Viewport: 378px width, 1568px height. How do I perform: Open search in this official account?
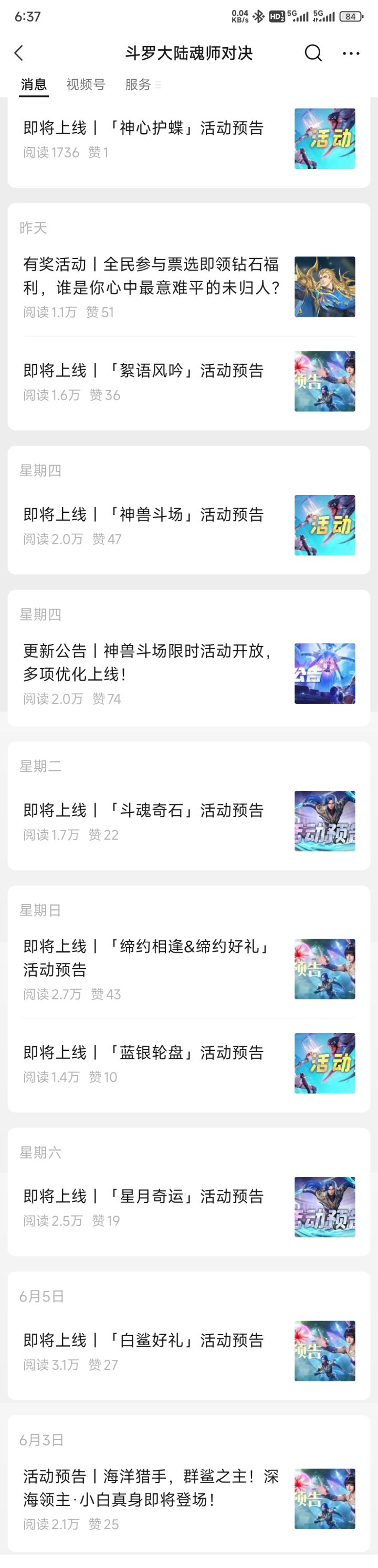tap(313, 53)
